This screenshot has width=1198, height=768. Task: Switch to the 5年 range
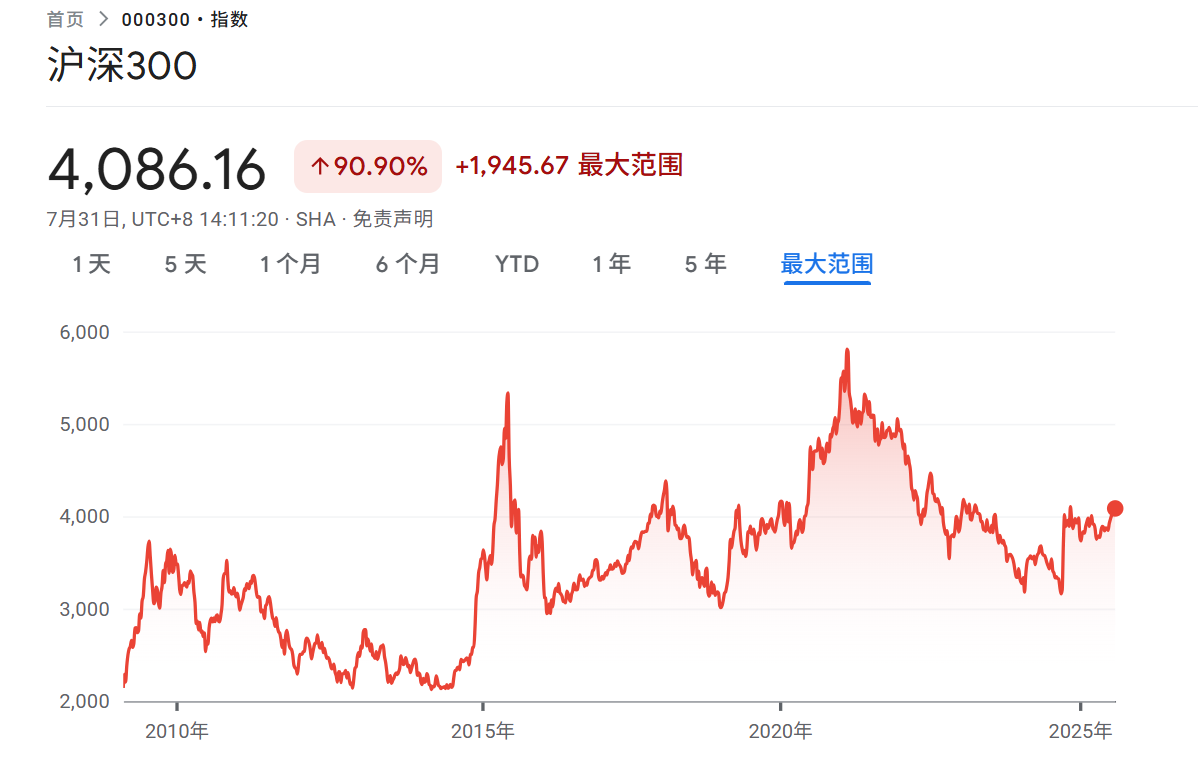[705, 264]
